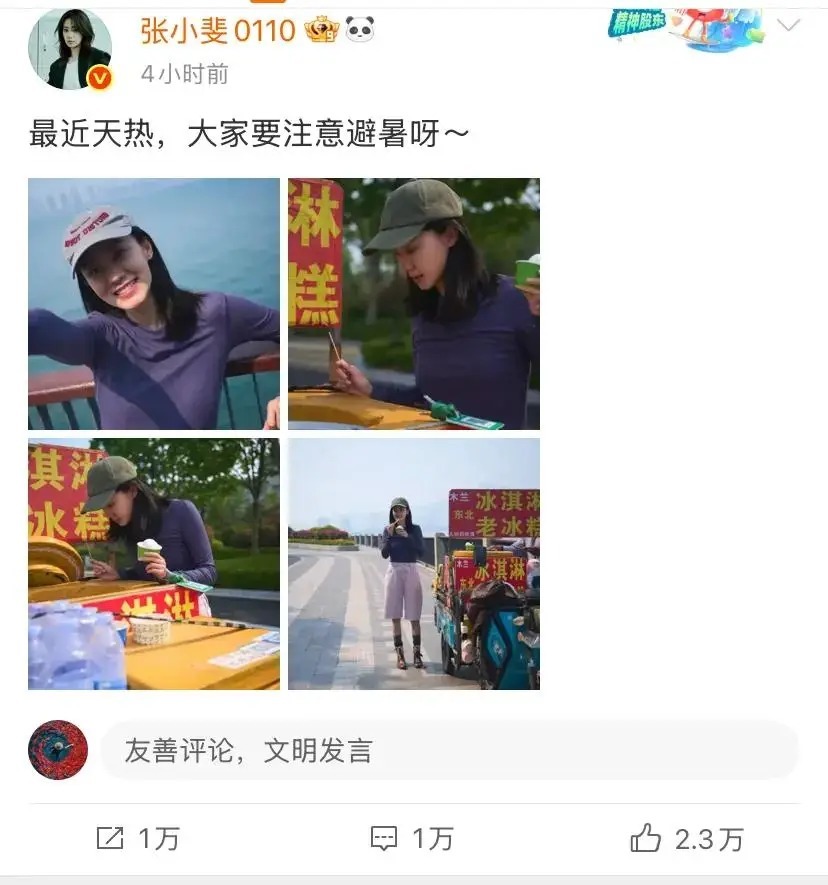The image size is (828, 885).
Task: View the photo beside the red 淋糕 sign
Action: click(x=414, y=304)
